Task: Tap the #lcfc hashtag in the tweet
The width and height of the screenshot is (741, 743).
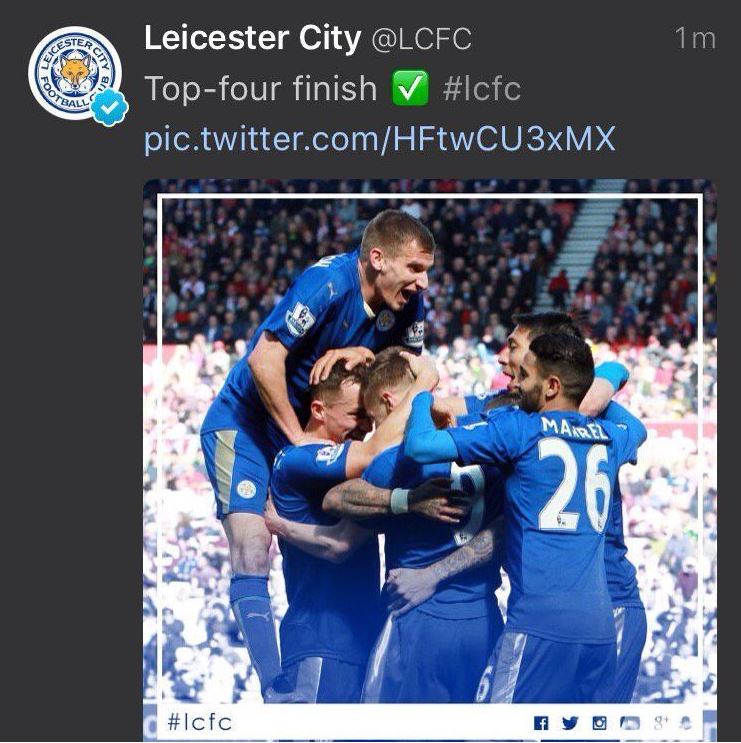Action: (x=480, y=89)
